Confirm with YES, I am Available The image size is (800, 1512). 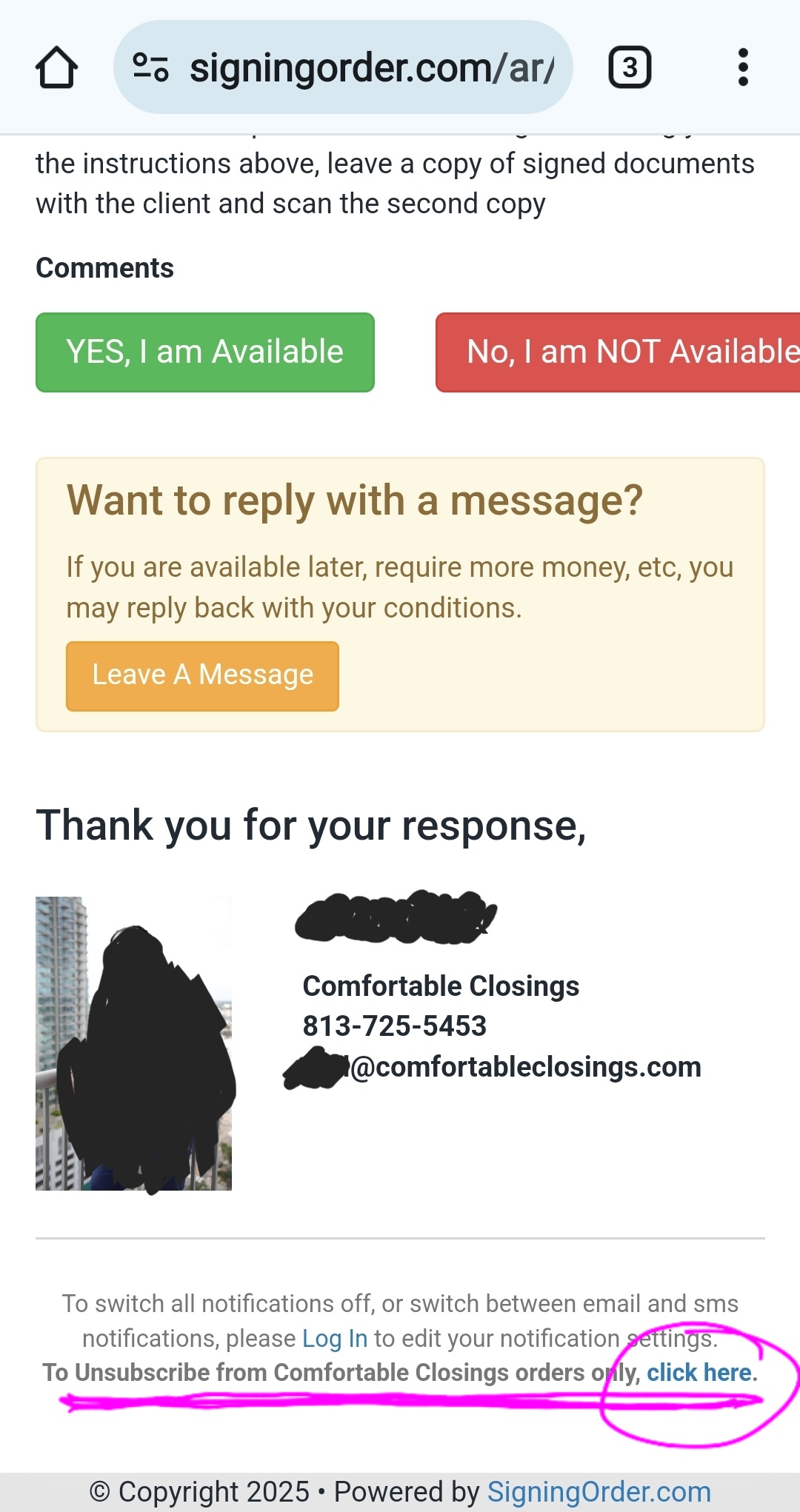tap(205, 352)
